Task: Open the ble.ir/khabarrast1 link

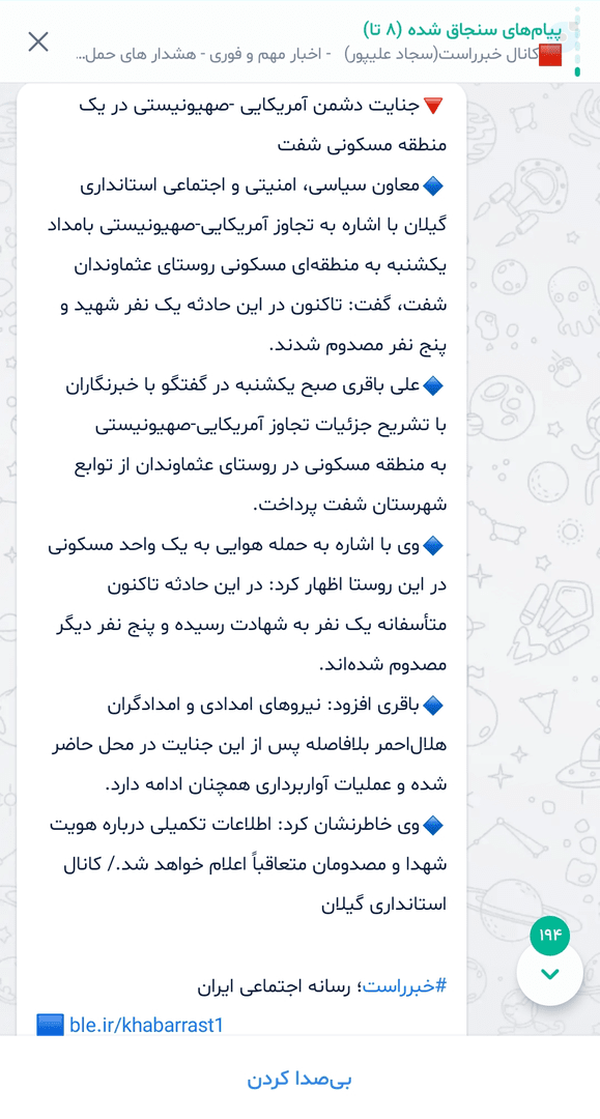Action: click(146, 1026)
